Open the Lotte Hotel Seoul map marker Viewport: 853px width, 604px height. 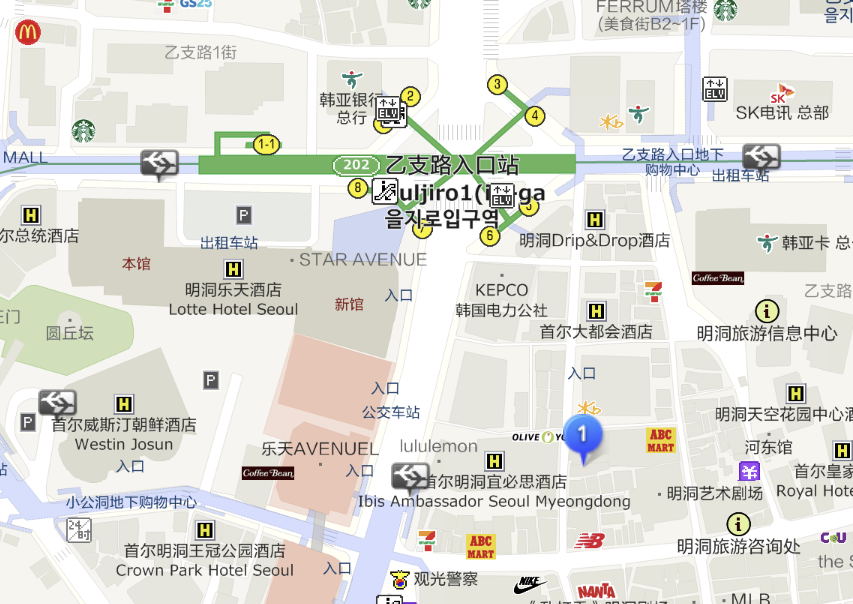tap(233, 269)
